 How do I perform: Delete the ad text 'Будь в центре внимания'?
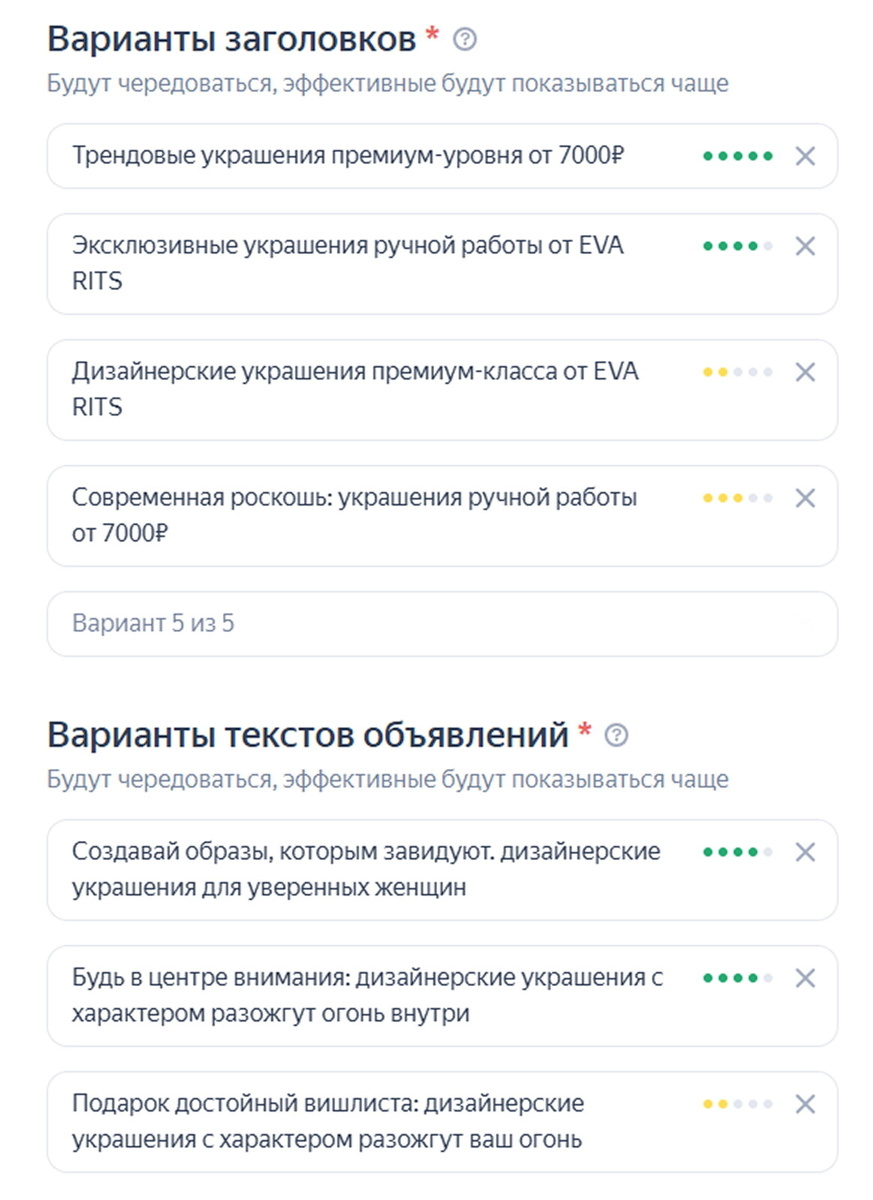[x=805, y=978]
